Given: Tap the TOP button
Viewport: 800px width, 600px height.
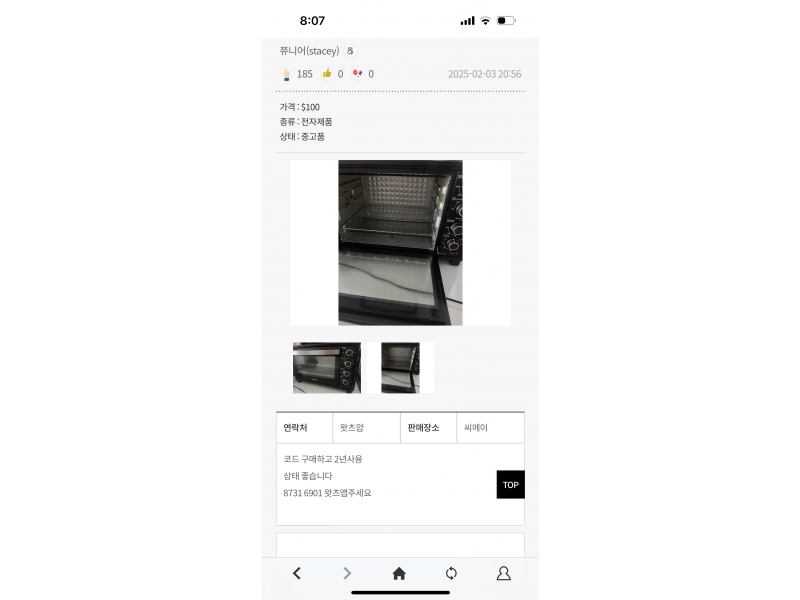Looking at the screenshot, I should (510, 484).
